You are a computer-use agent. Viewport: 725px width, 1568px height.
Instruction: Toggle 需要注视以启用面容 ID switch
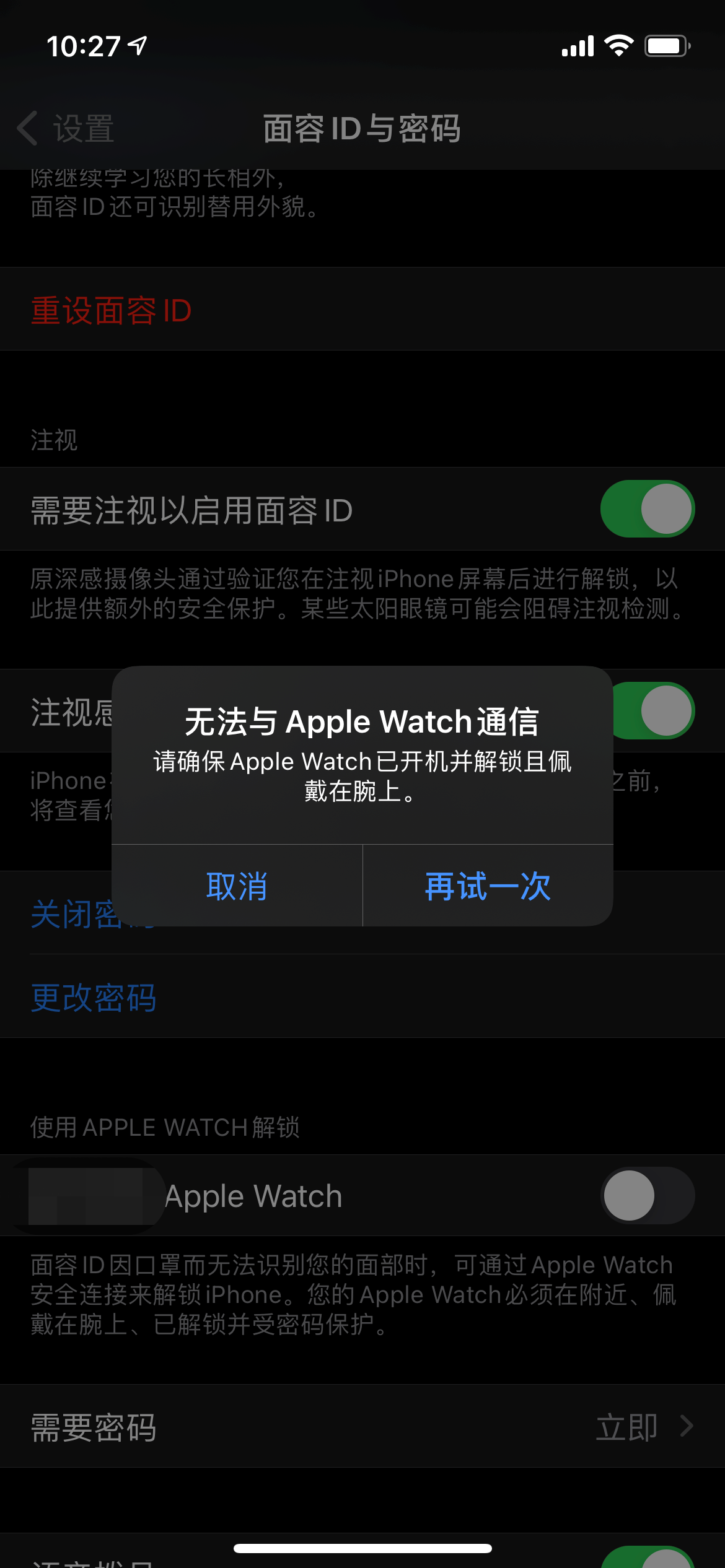click(x=647, y=509)
